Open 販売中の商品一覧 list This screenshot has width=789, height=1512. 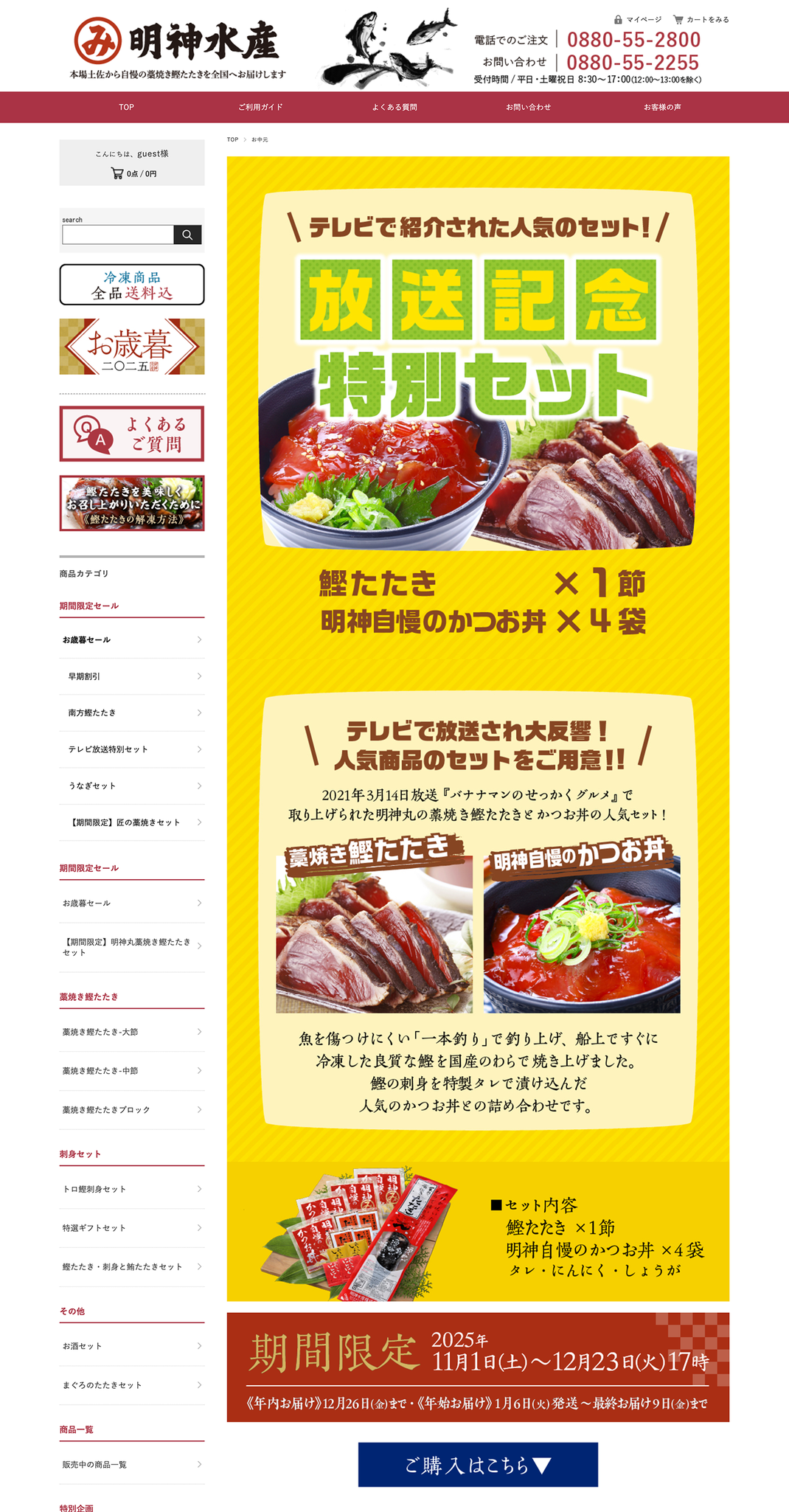click(x=132, y=1465)
